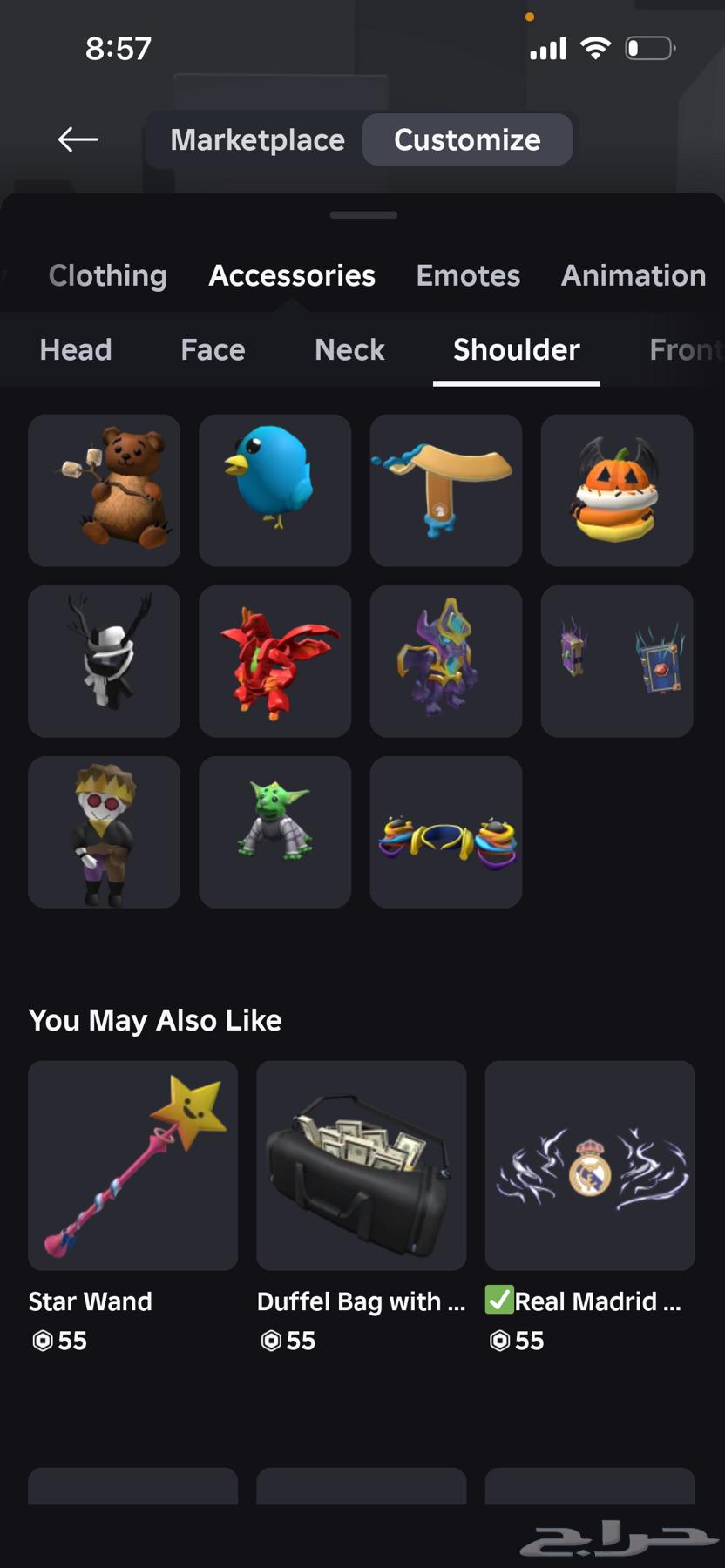Equip the teddy bear with marshmallows

pos(105,490)
